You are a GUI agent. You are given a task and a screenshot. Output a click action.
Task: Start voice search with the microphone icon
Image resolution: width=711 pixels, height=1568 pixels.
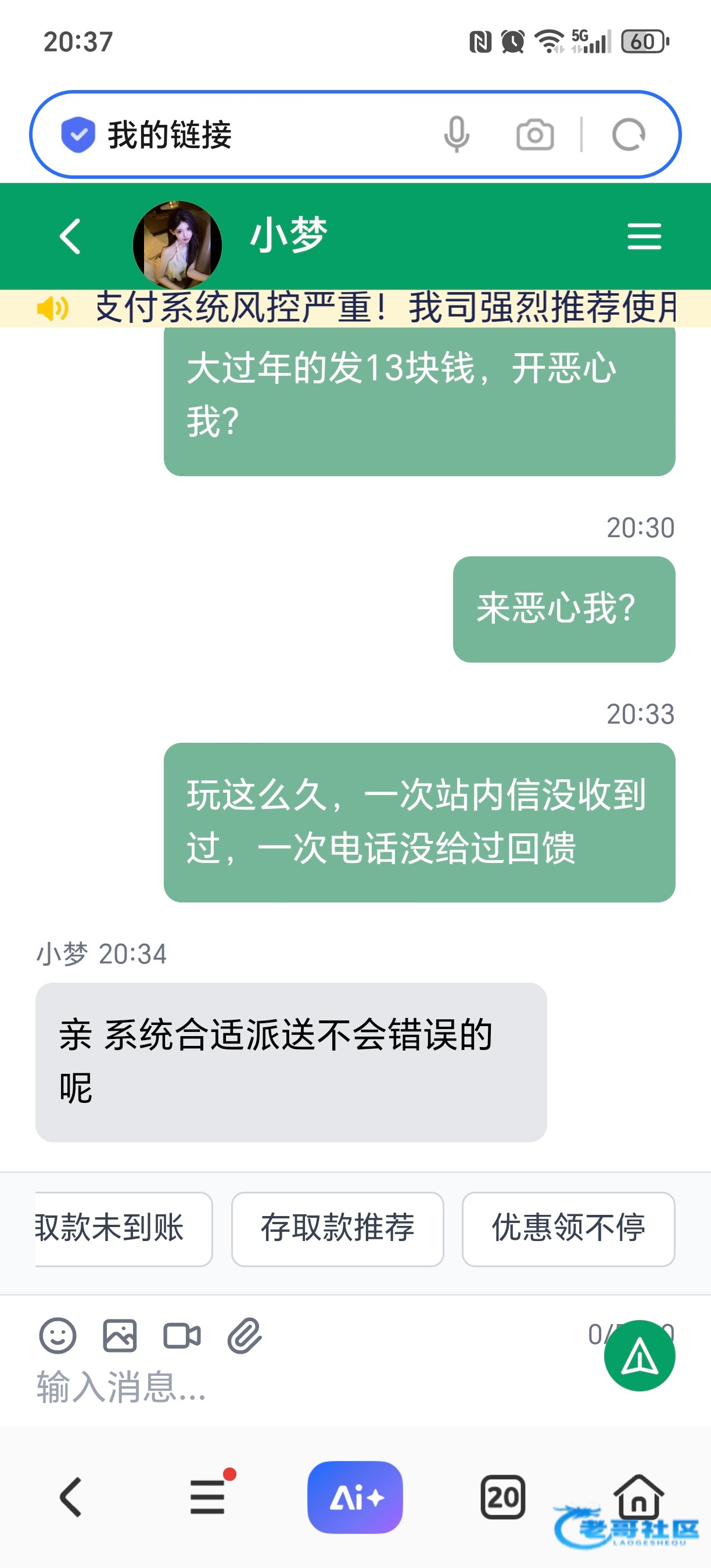click(x=457, y=135)
